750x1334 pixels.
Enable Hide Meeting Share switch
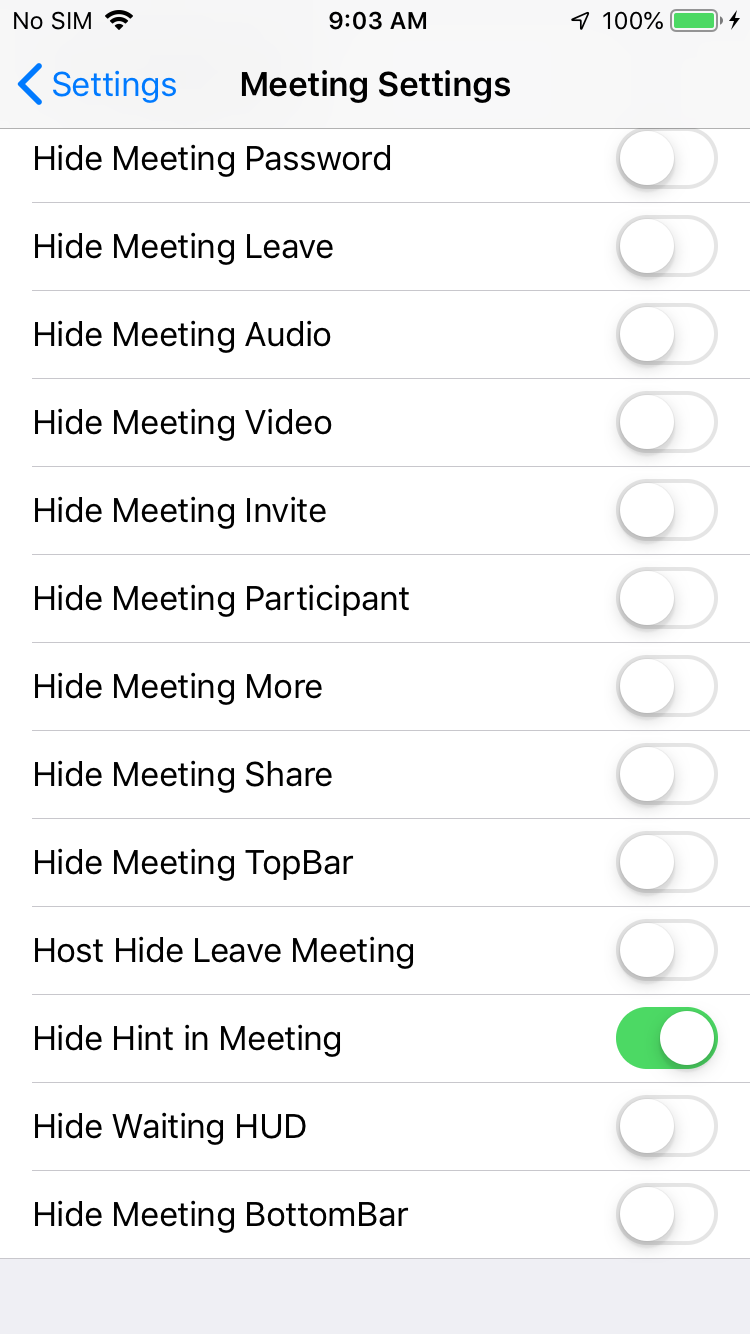666,775
